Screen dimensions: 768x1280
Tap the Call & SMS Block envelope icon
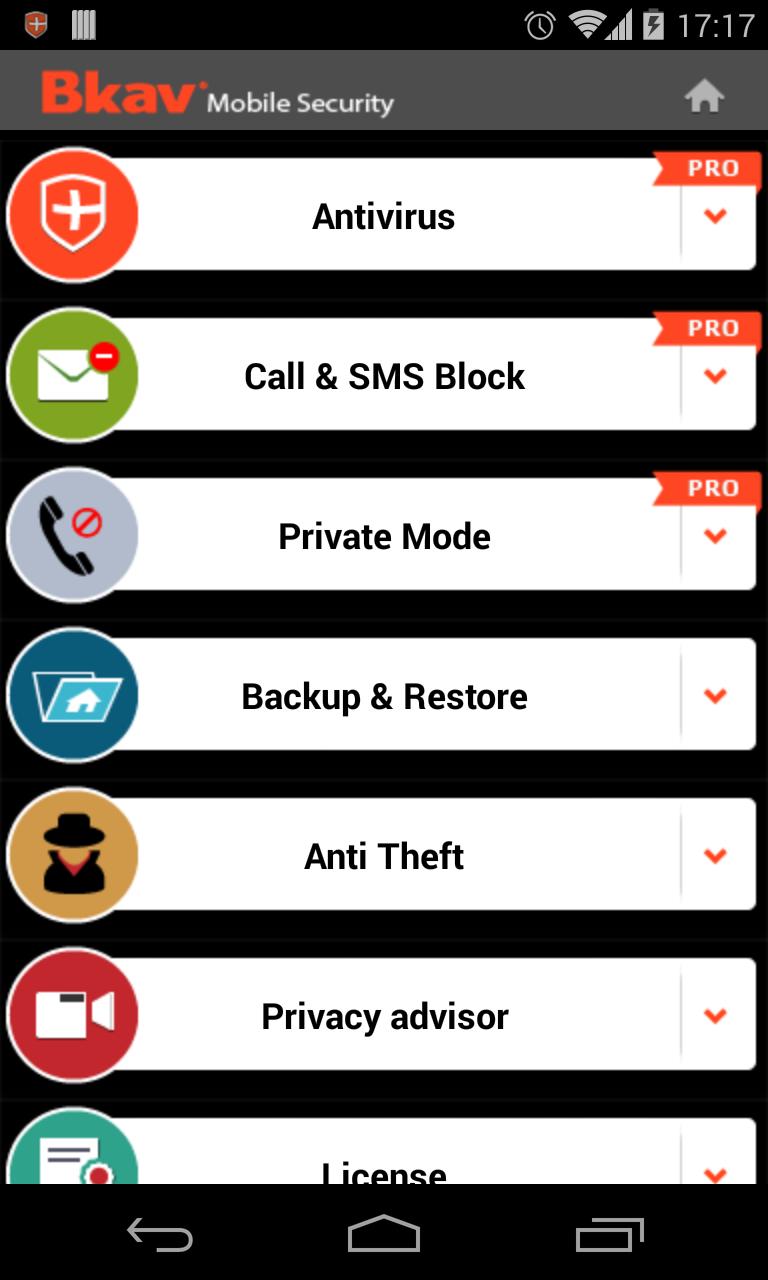pos(73,375)
